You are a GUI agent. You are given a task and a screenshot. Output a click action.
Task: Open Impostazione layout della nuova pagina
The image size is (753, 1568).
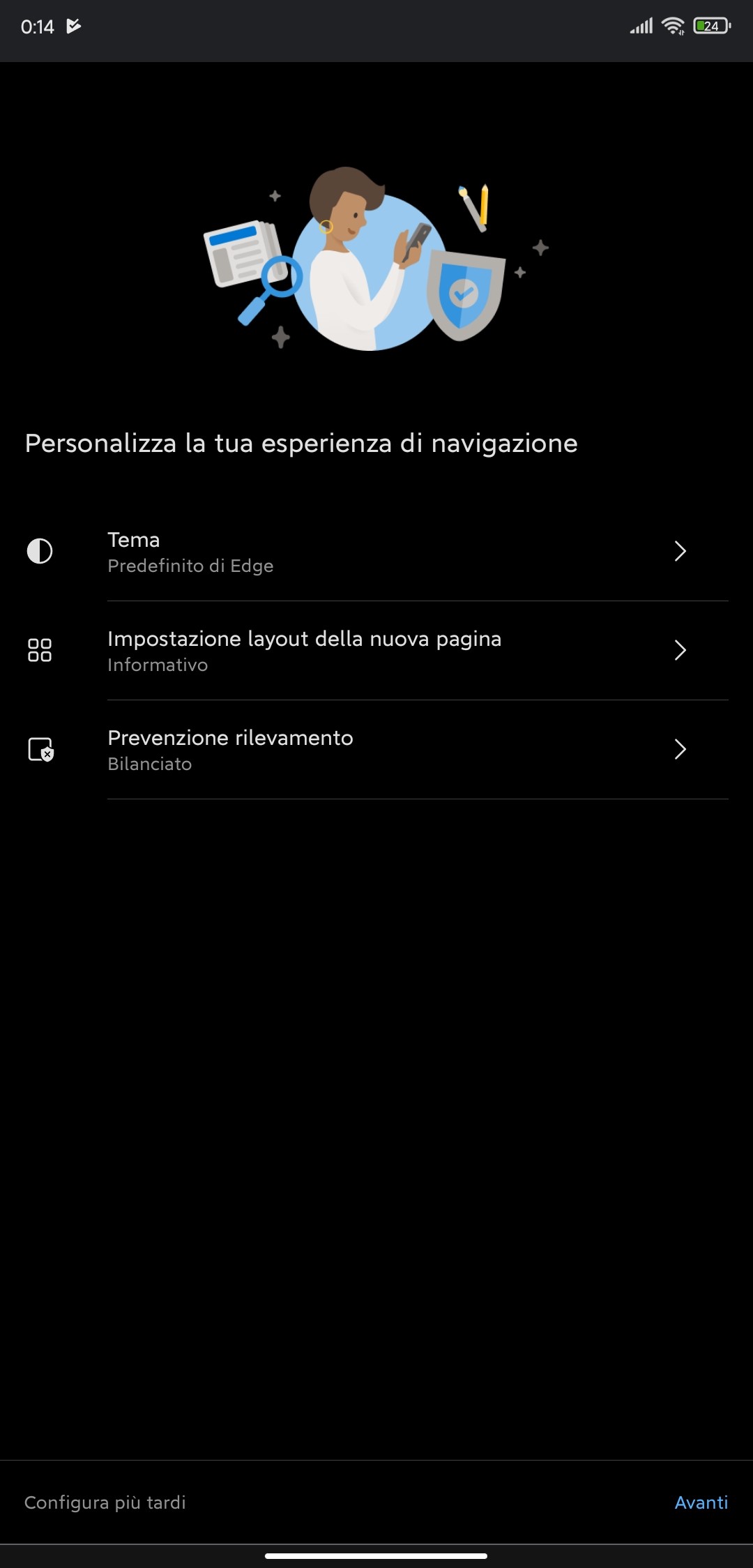[376, 651]
